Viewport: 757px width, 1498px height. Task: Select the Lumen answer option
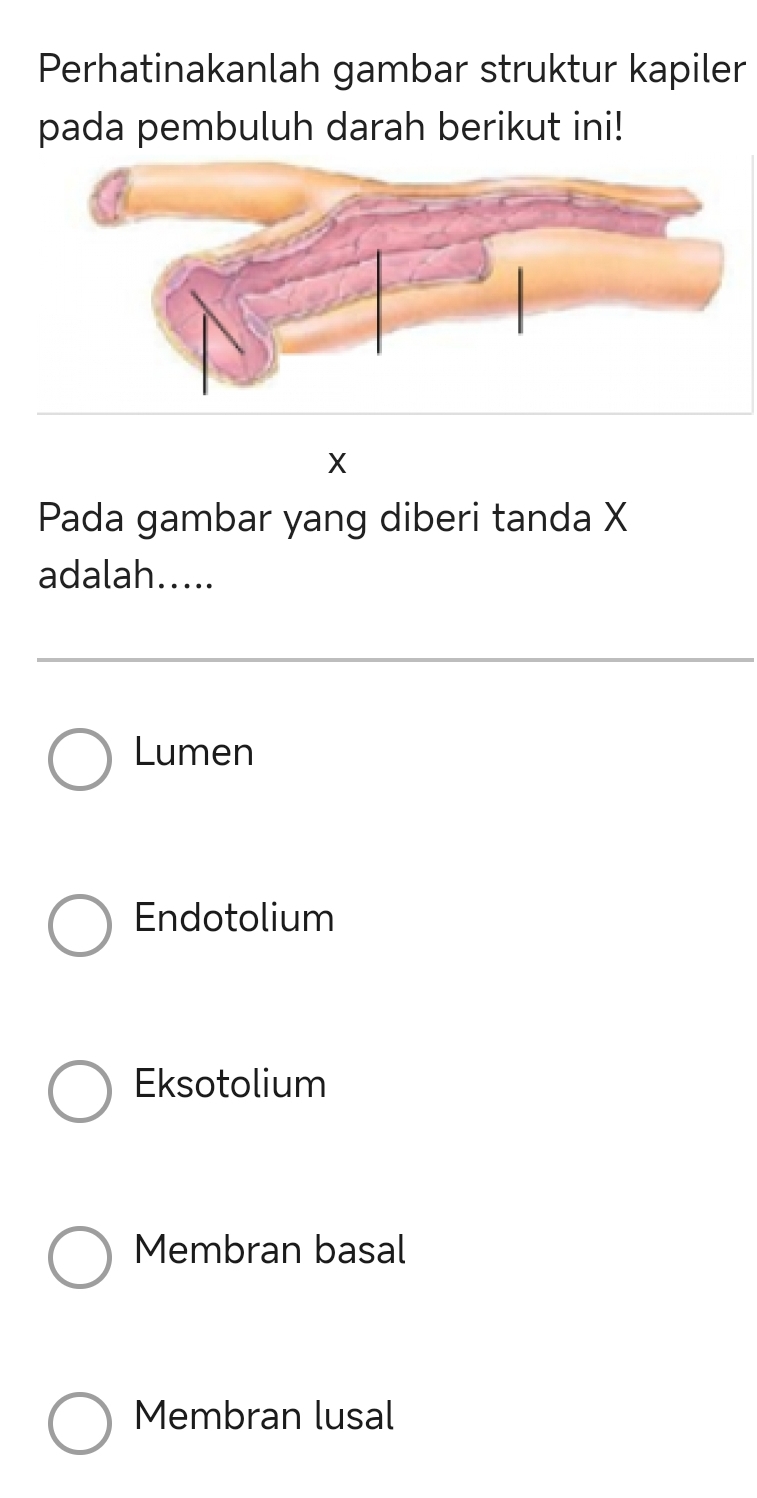point(80,759)
